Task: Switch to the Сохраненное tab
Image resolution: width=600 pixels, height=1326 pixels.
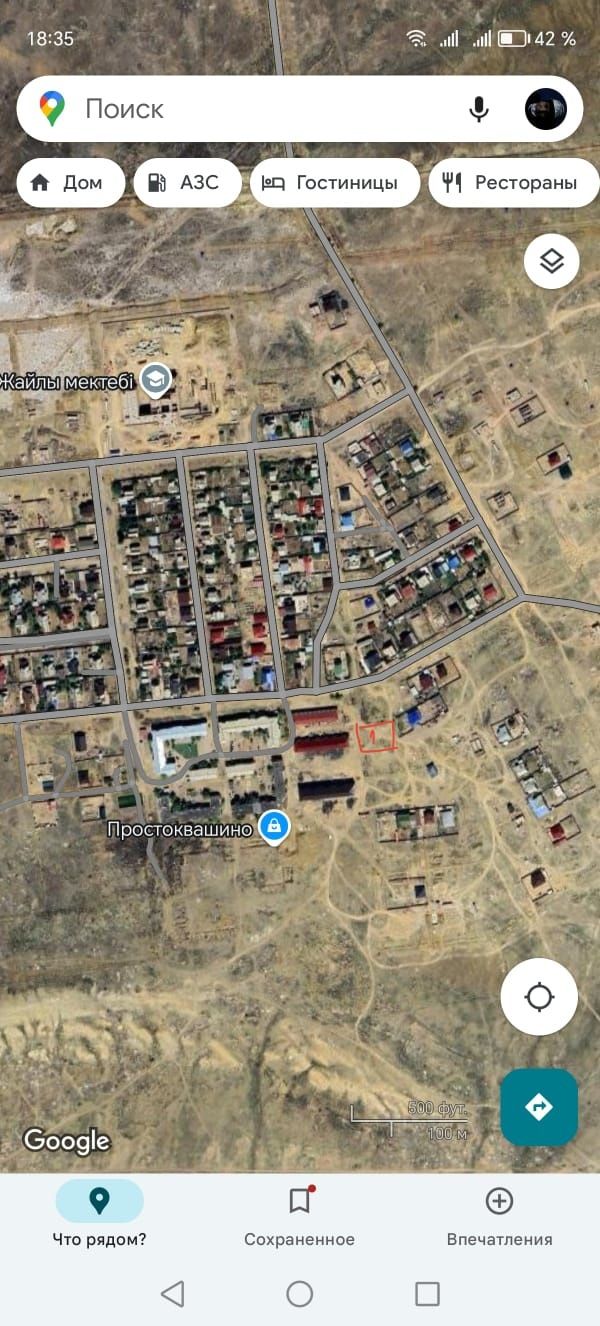Action: coord(299,1213)
